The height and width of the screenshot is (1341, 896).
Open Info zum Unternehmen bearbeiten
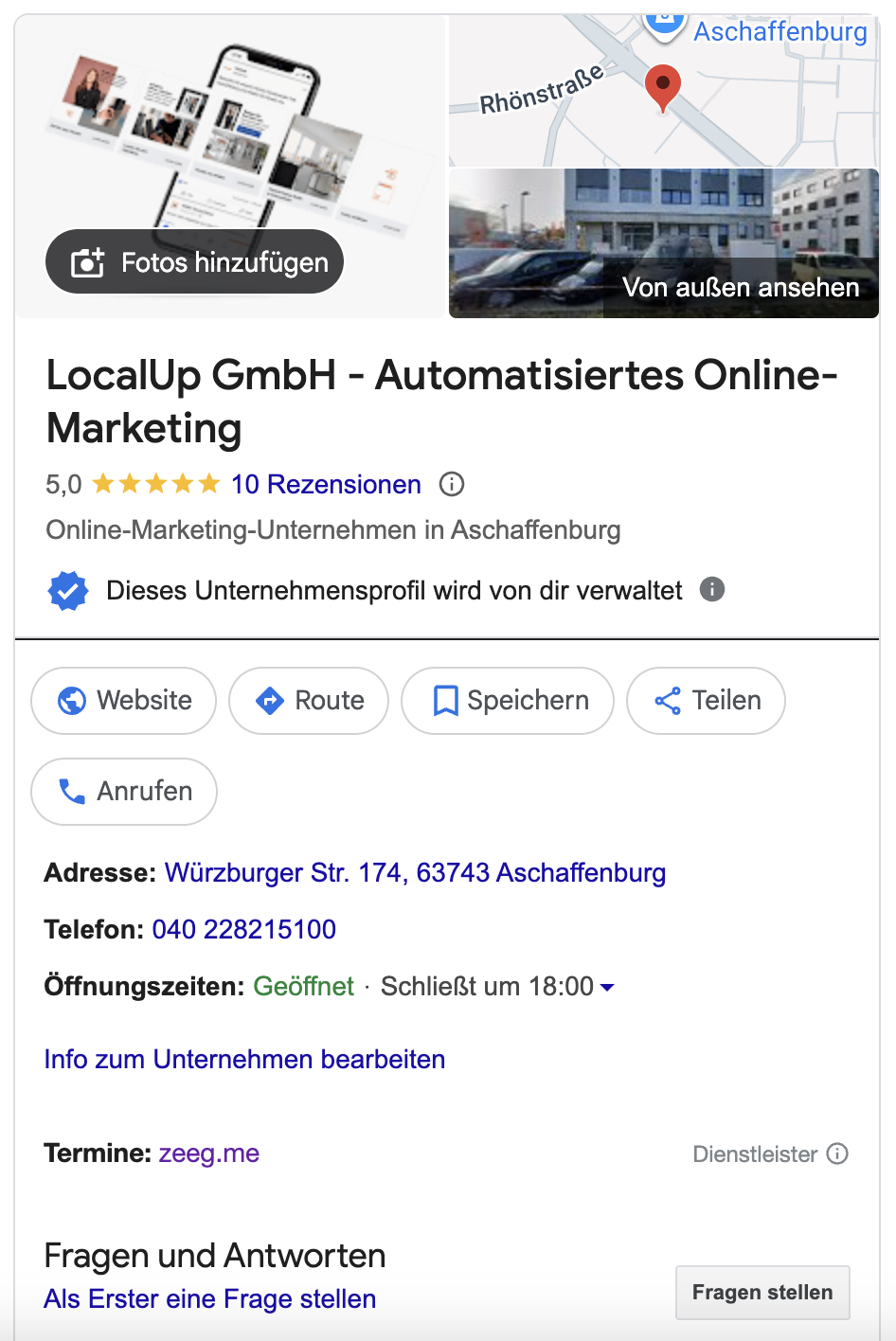tap(244, 1059)
